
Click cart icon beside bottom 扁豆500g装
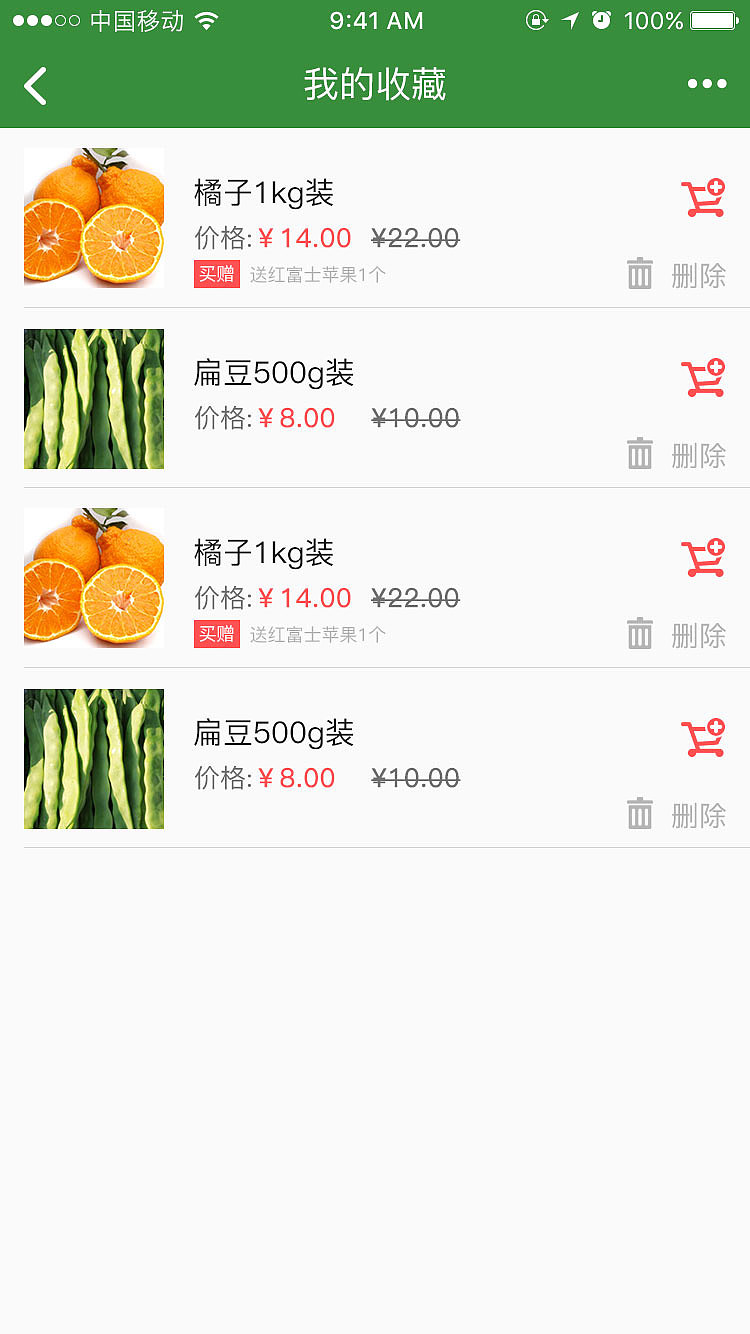[x=703, y=738]
